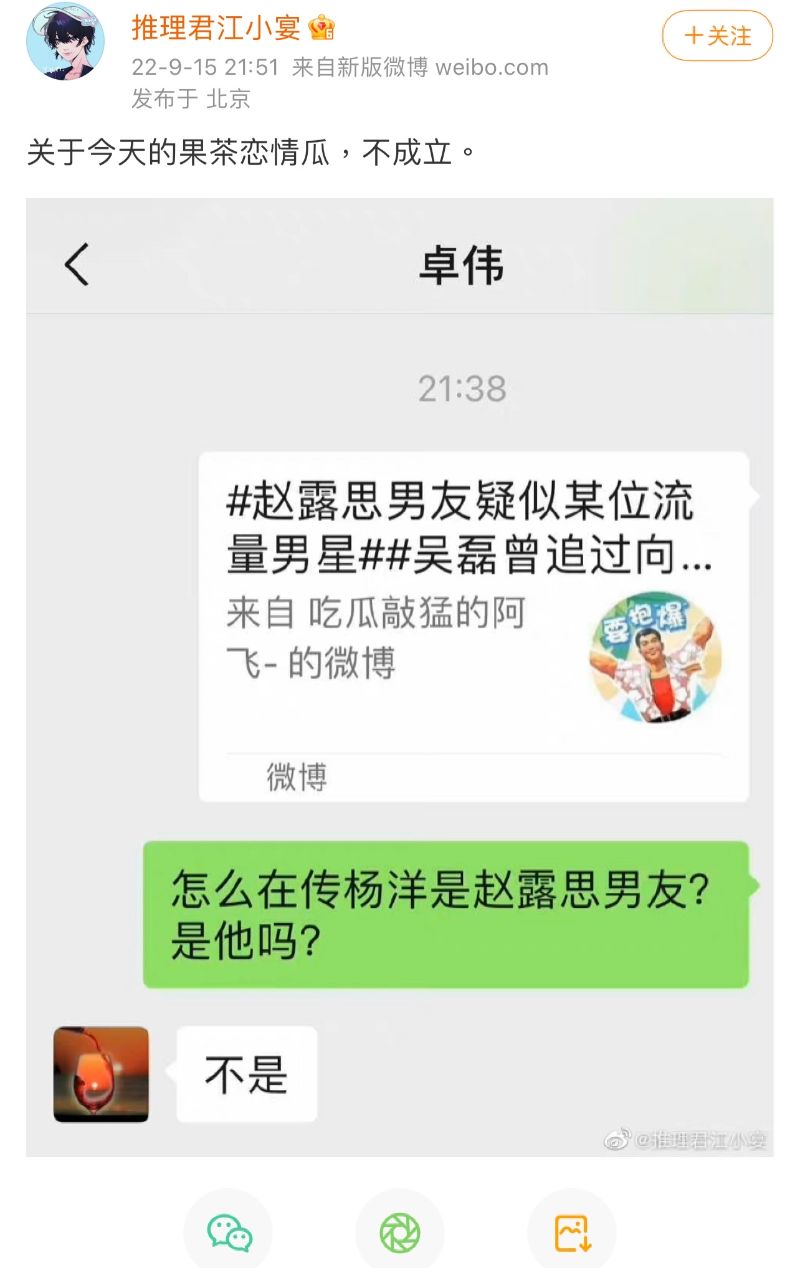800x1268 pixels.
Task: Save the post image to the gallery
Action: click(571, 1232)
